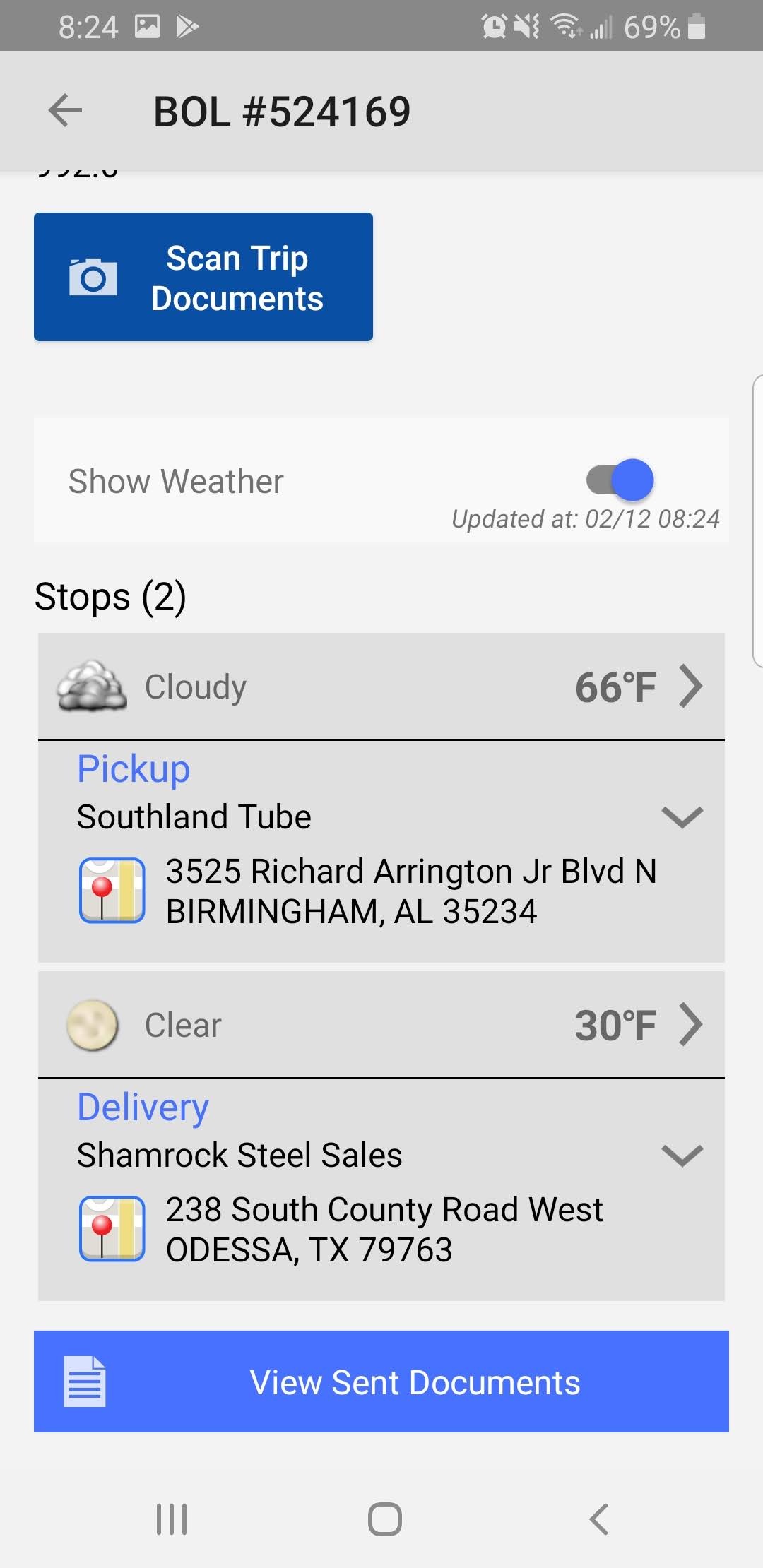This screenshot has height=1568, width=763.
Task: Open map for 3525 Richard Arrington address
Action: coord(112,891)
